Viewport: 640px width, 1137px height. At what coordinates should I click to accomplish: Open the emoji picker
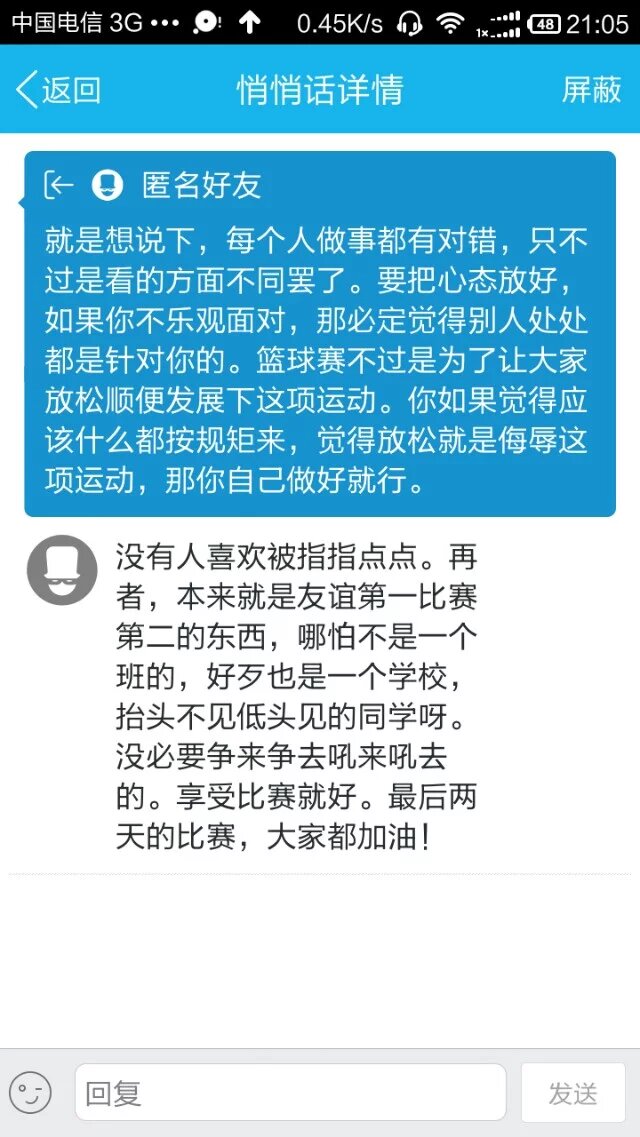click(31, 1093)
